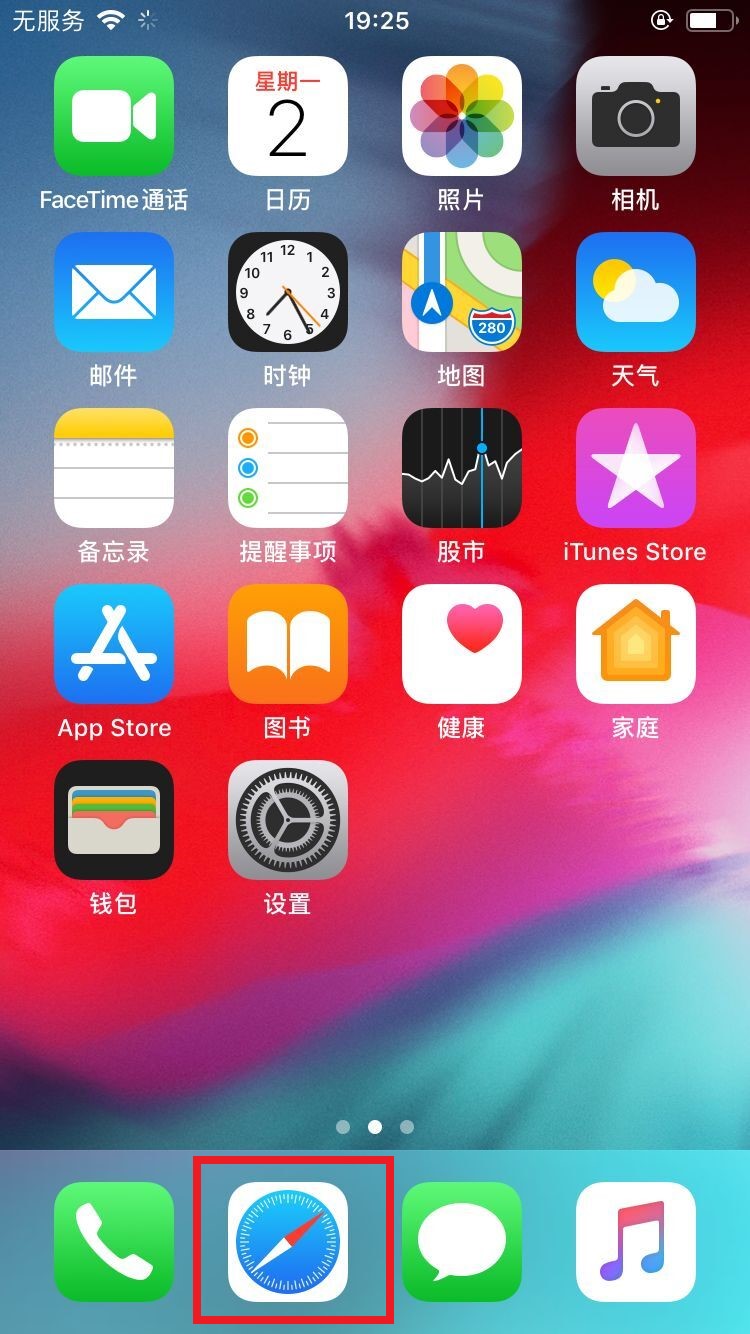This screenshot has width=750, height=1334.
Task: Open the Calendar app showing 星期一 2
Action: click(x=287, y=116)
